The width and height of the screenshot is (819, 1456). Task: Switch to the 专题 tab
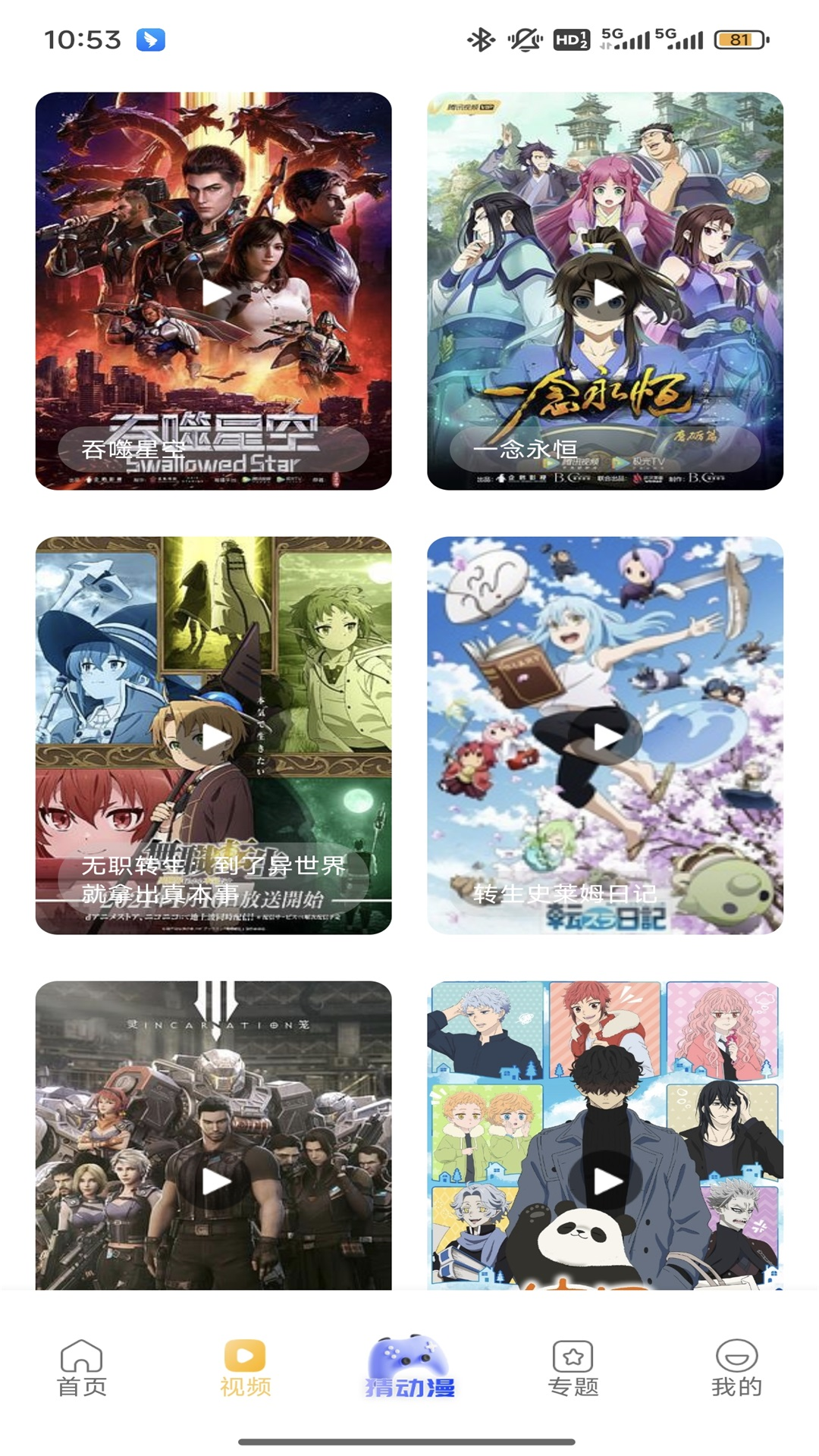[x=573, y=1368]
